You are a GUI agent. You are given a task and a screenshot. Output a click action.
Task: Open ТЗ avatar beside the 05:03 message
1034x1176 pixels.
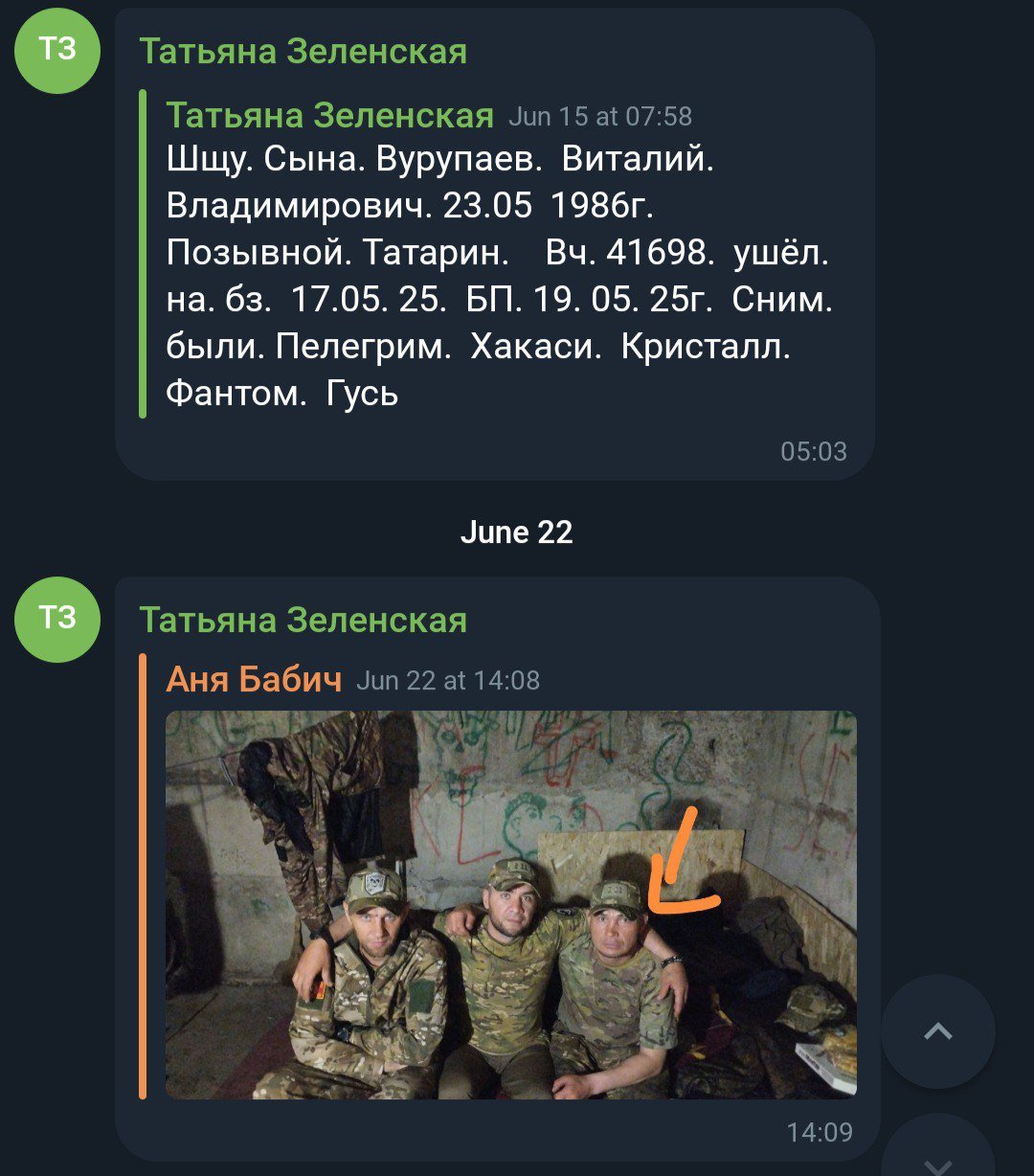coord(57,50)
